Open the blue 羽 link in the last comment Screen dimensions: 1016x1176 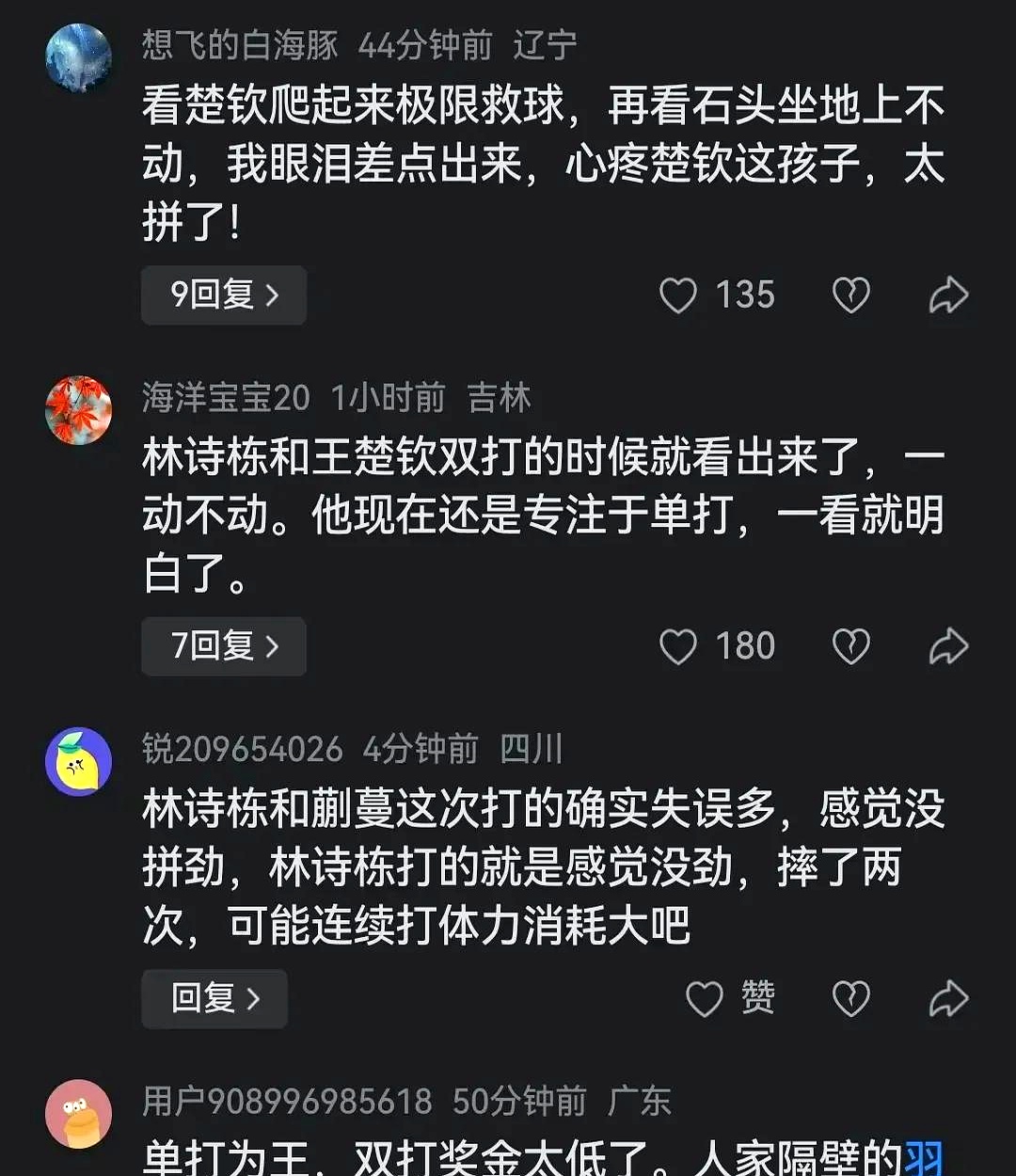[x=923, y=1157]
